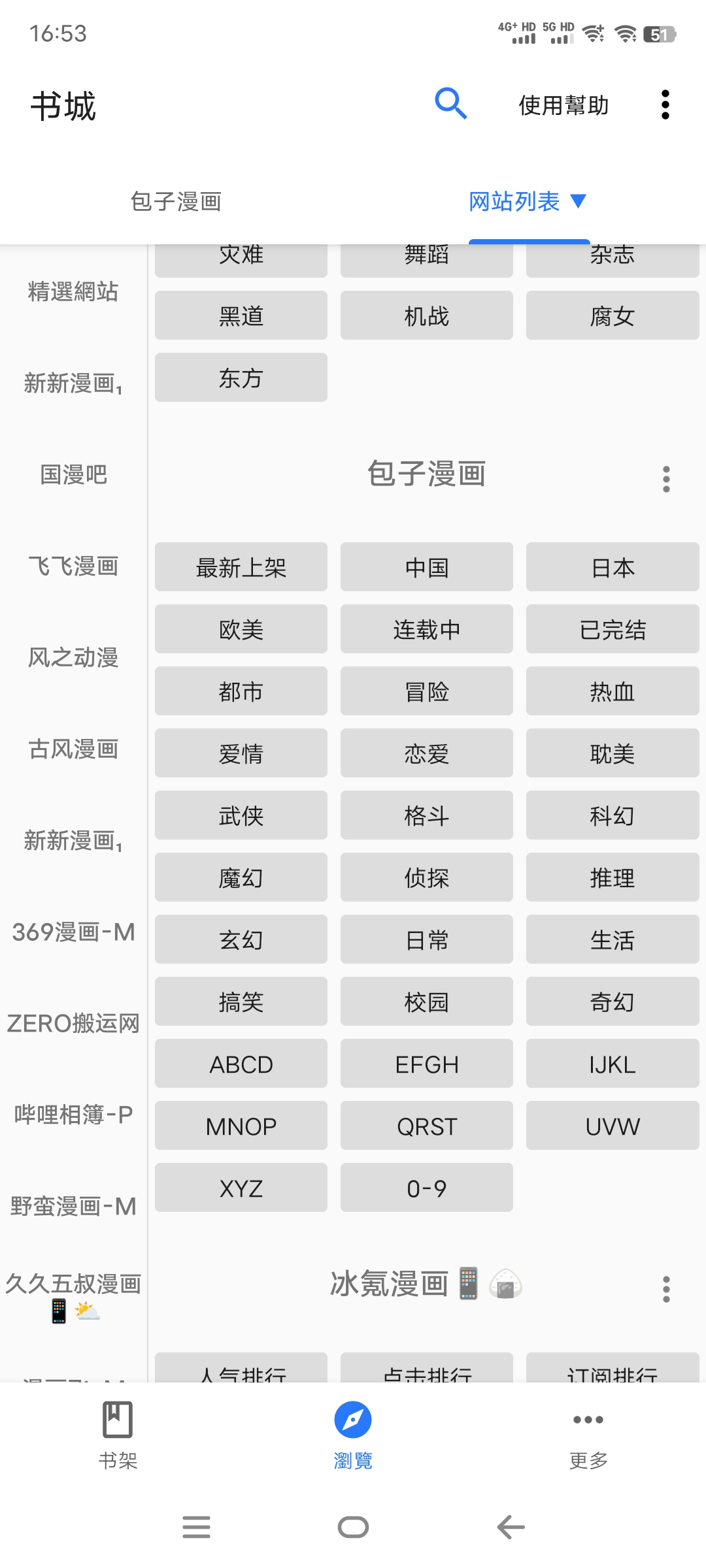
Task: Open the 0-9 title index
Action: [426, 1188]
